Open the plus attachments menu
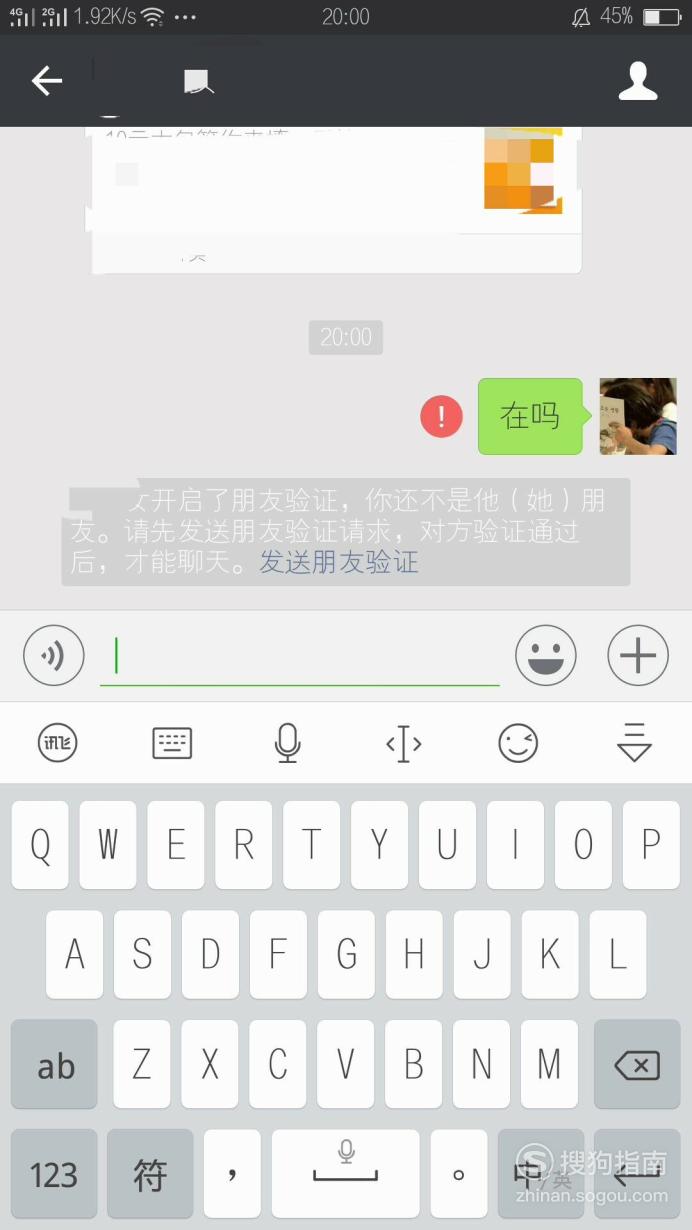 click(x=638, y=656)
